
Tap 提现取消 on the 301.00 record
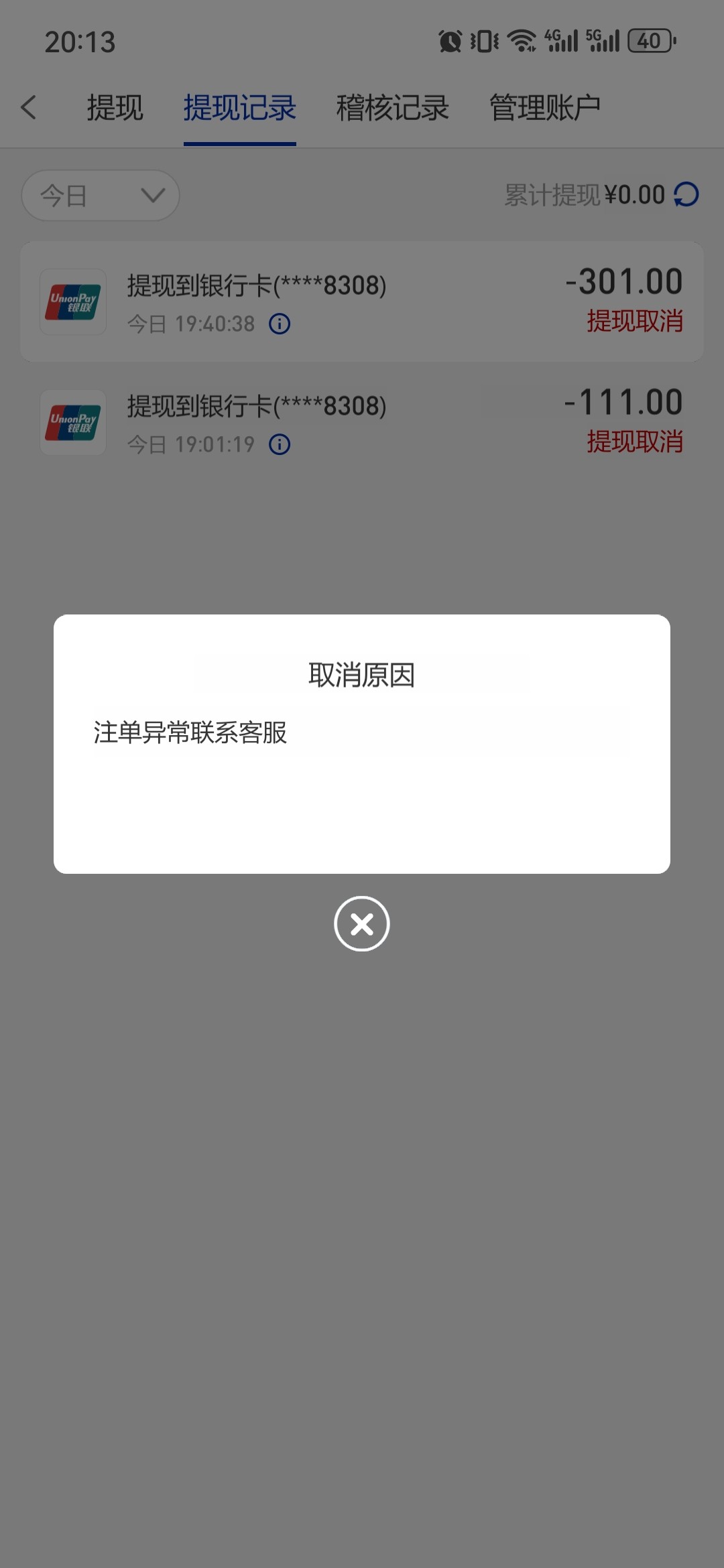coord(635,322)
